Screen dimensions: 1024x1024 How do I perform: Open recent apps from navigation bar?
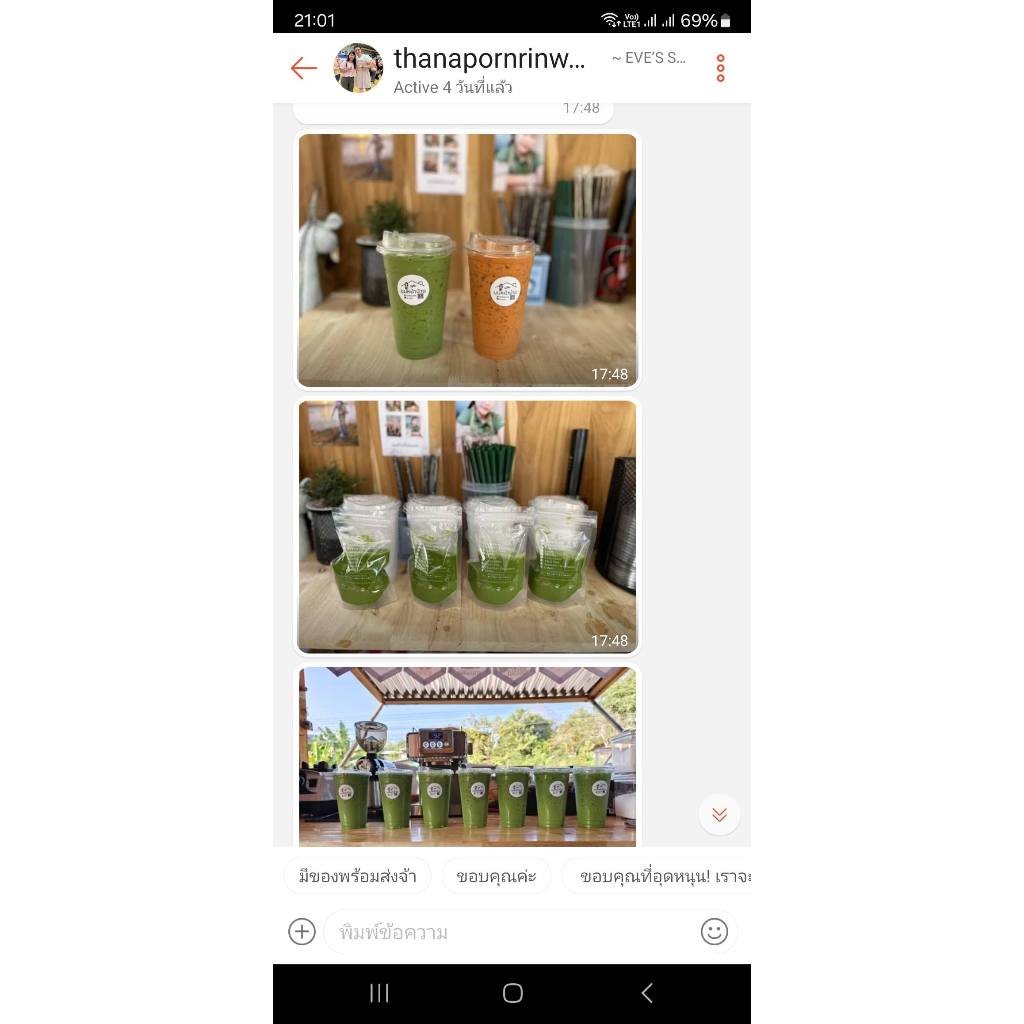[379, 993]
